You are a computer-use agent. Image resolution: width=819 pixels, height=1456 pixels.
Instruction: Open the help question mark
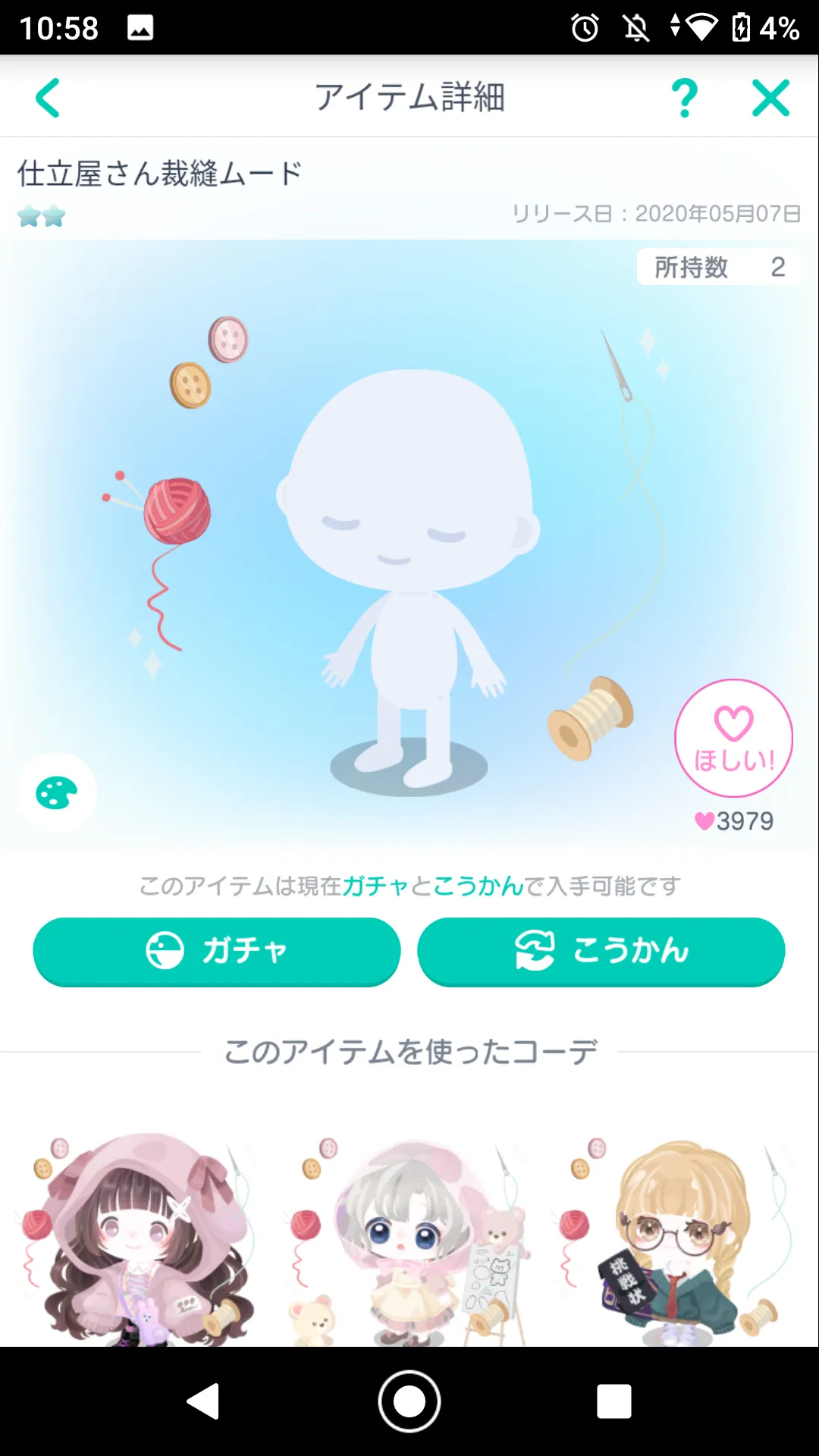coord(684,99)
